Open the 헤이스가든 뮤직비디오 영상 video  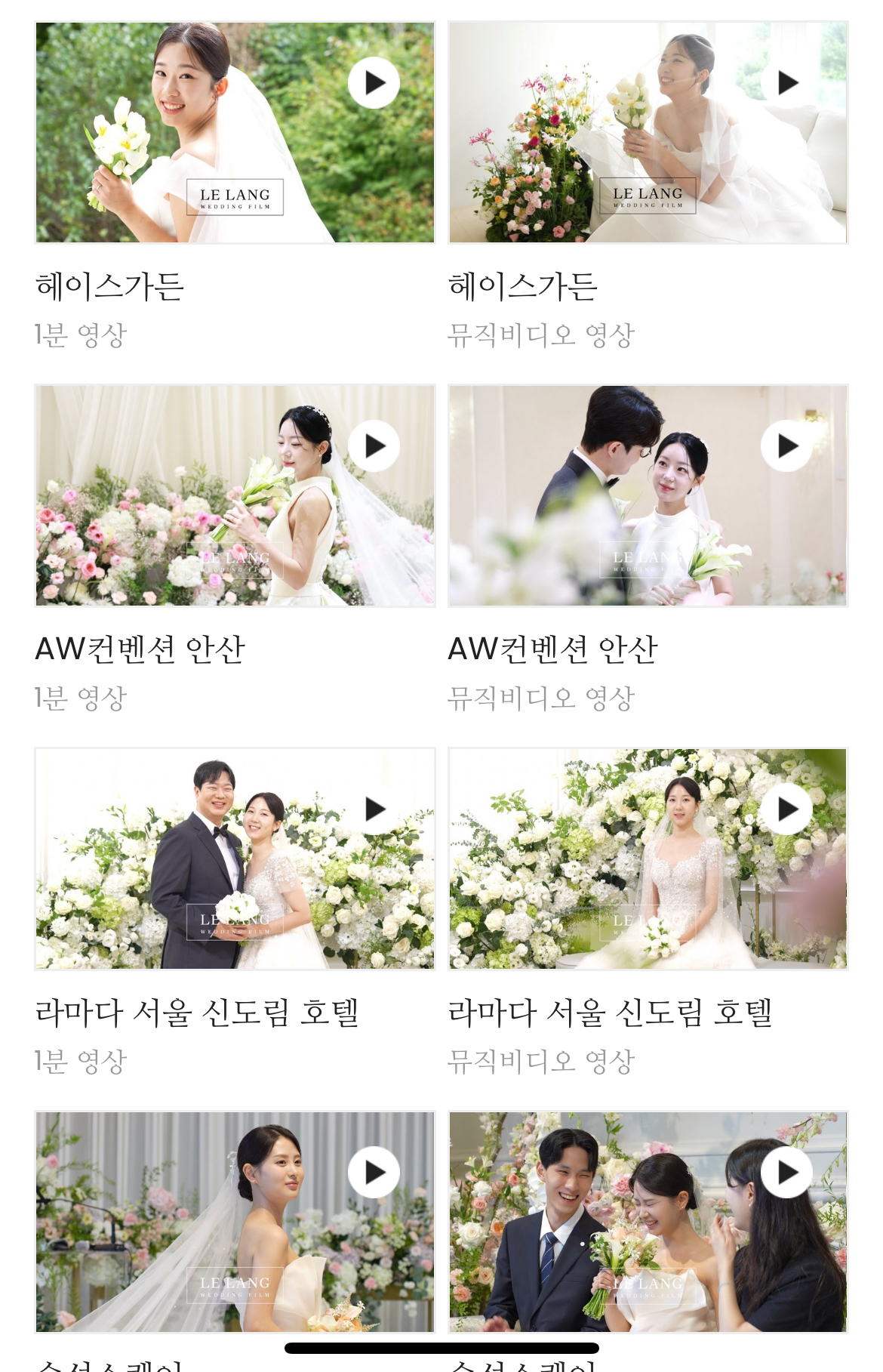tap(786, 83)
